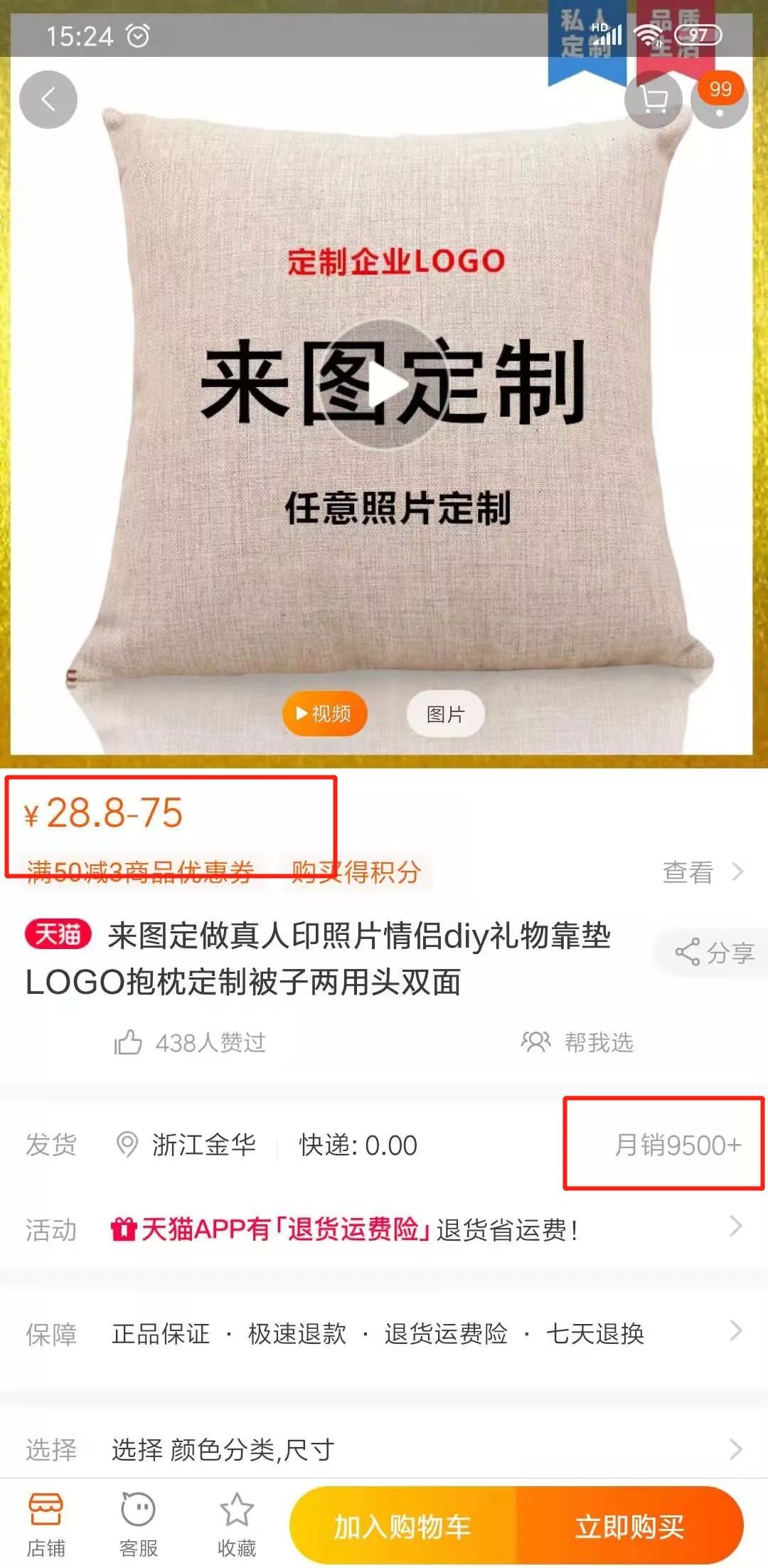The width and height of the screenshot is (768, 1568).
Task: Open the more menu with 99 badge
Action: 719,100
